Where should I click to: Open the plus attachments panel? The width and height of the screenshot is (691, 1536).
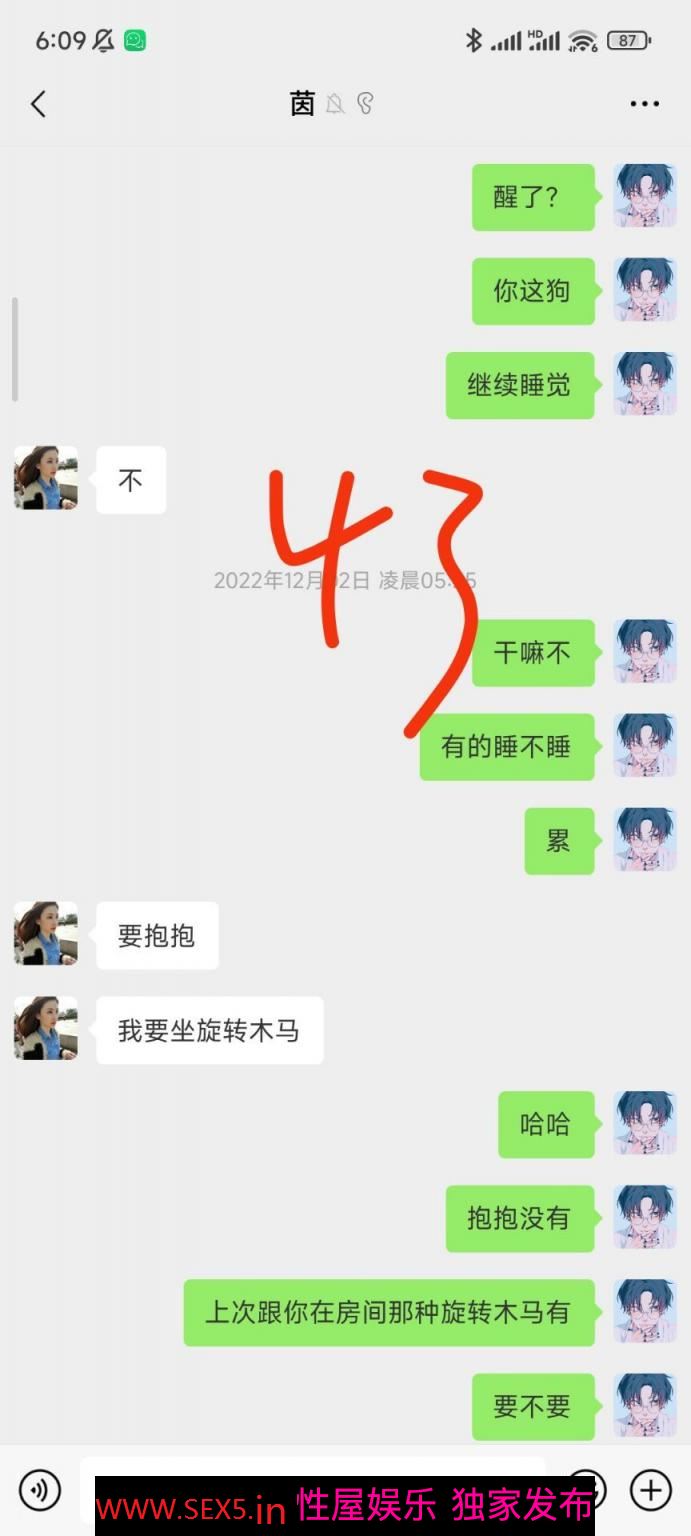point(650,1491)
